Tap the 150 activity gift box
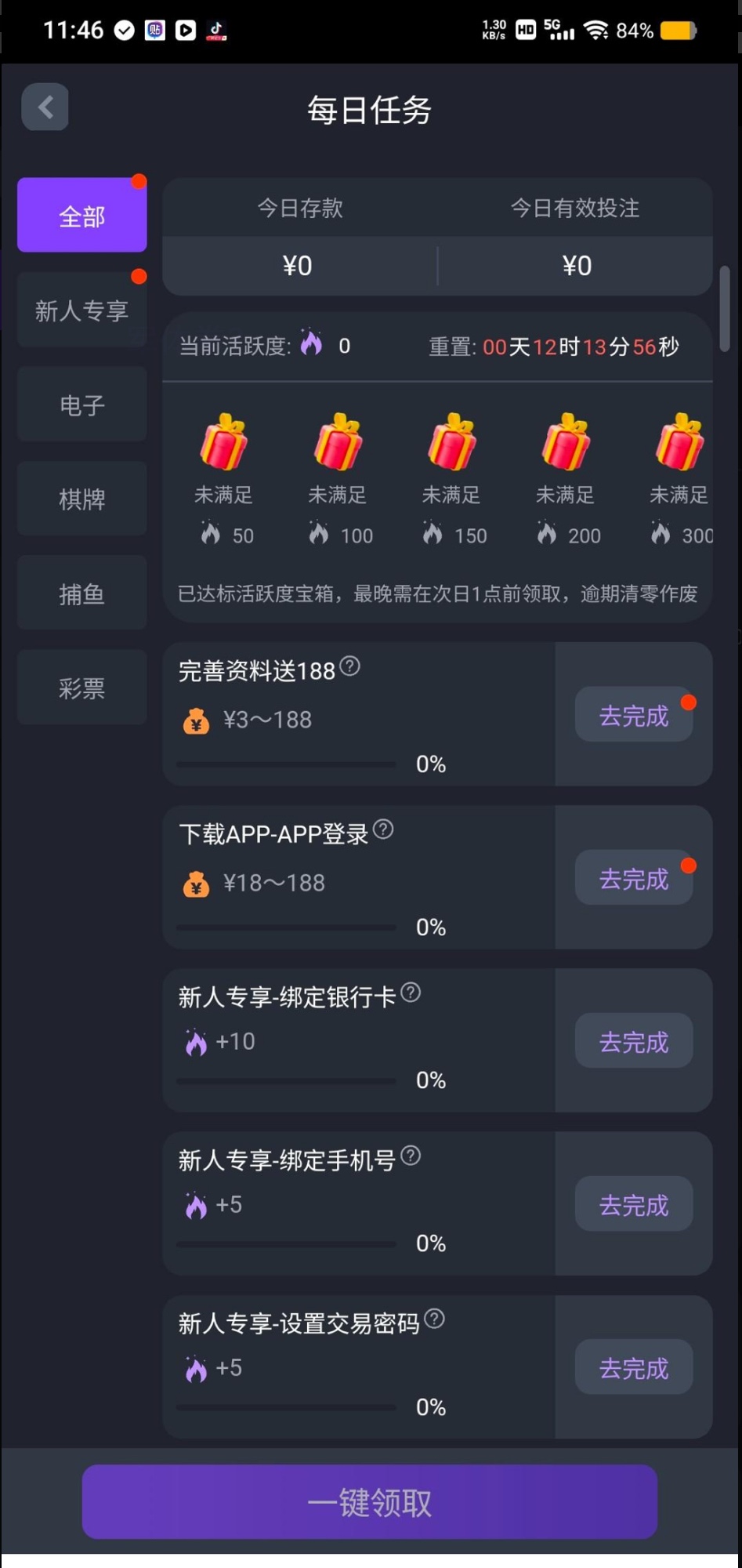Viewport: 742px width, 1568px height. [452, 443]
